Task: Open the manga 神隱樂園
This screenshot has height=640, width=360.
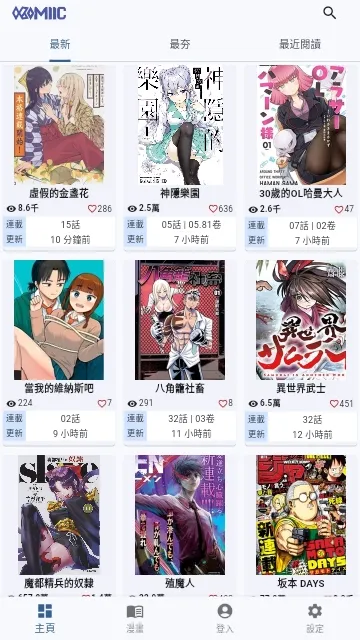Action: [x=180, y=158]
